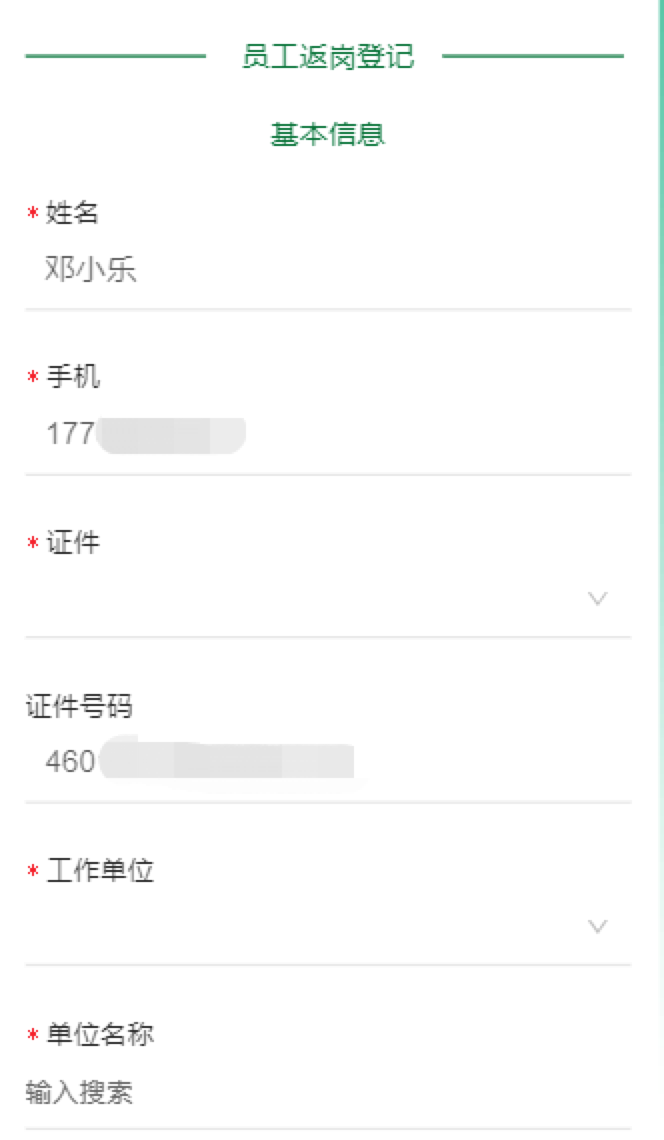Open the 工作单位 dropdown
The width and height of the screenshot is (664, 1140).
point(327,927)
